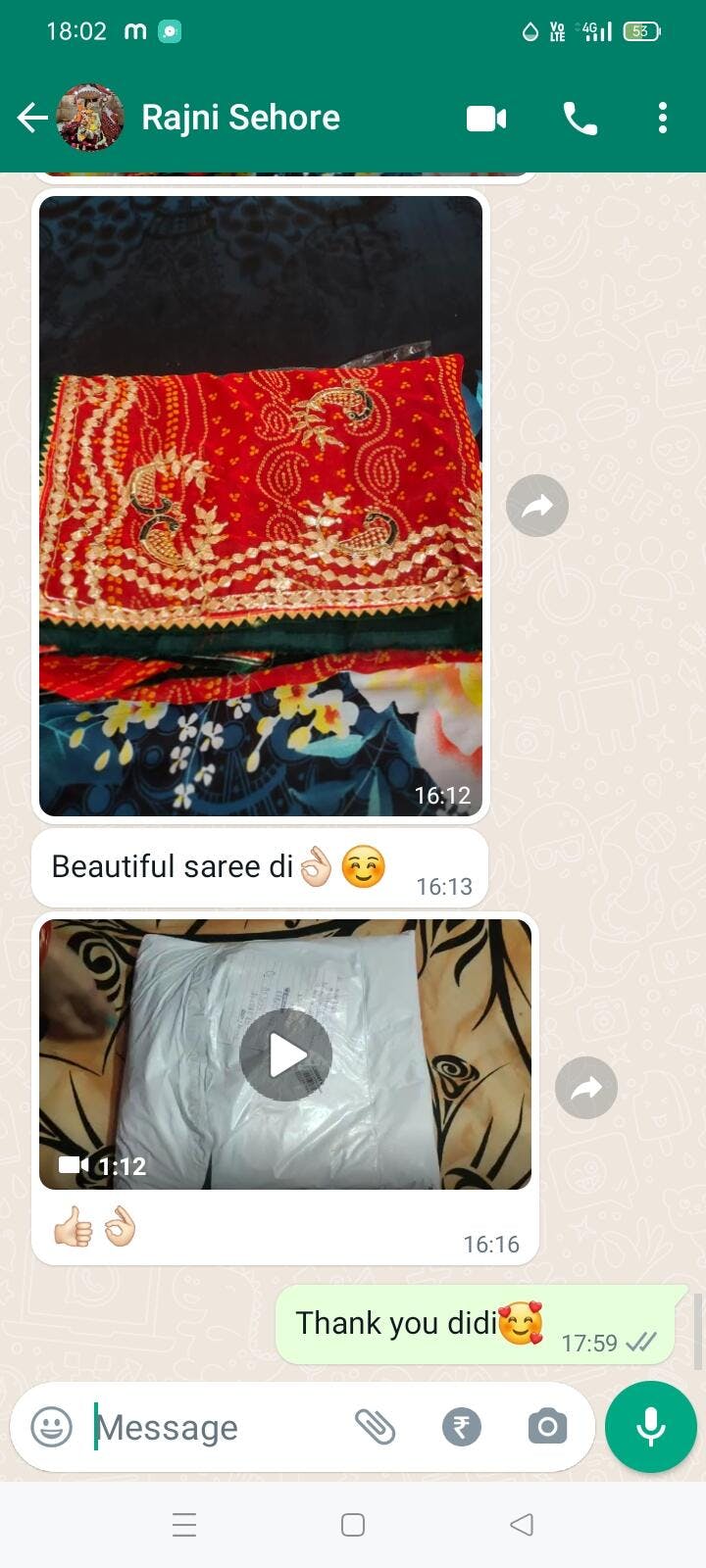Forward the 1:12 video message
Image resolution: width=706 pixels, height=1568 pixels.
[x=585, y=1088]
